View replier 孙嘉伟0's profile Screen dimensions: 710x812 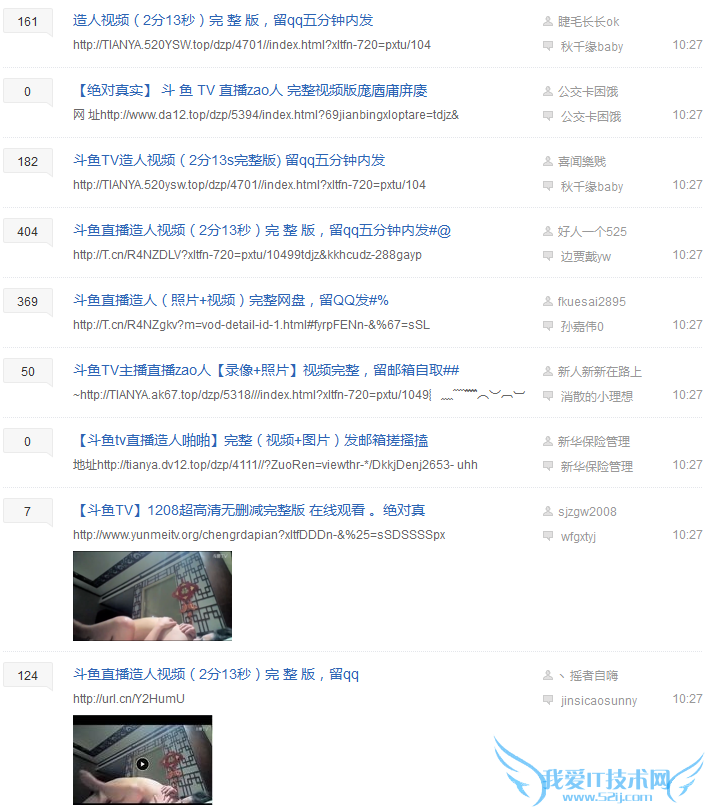tap(581, 326)
